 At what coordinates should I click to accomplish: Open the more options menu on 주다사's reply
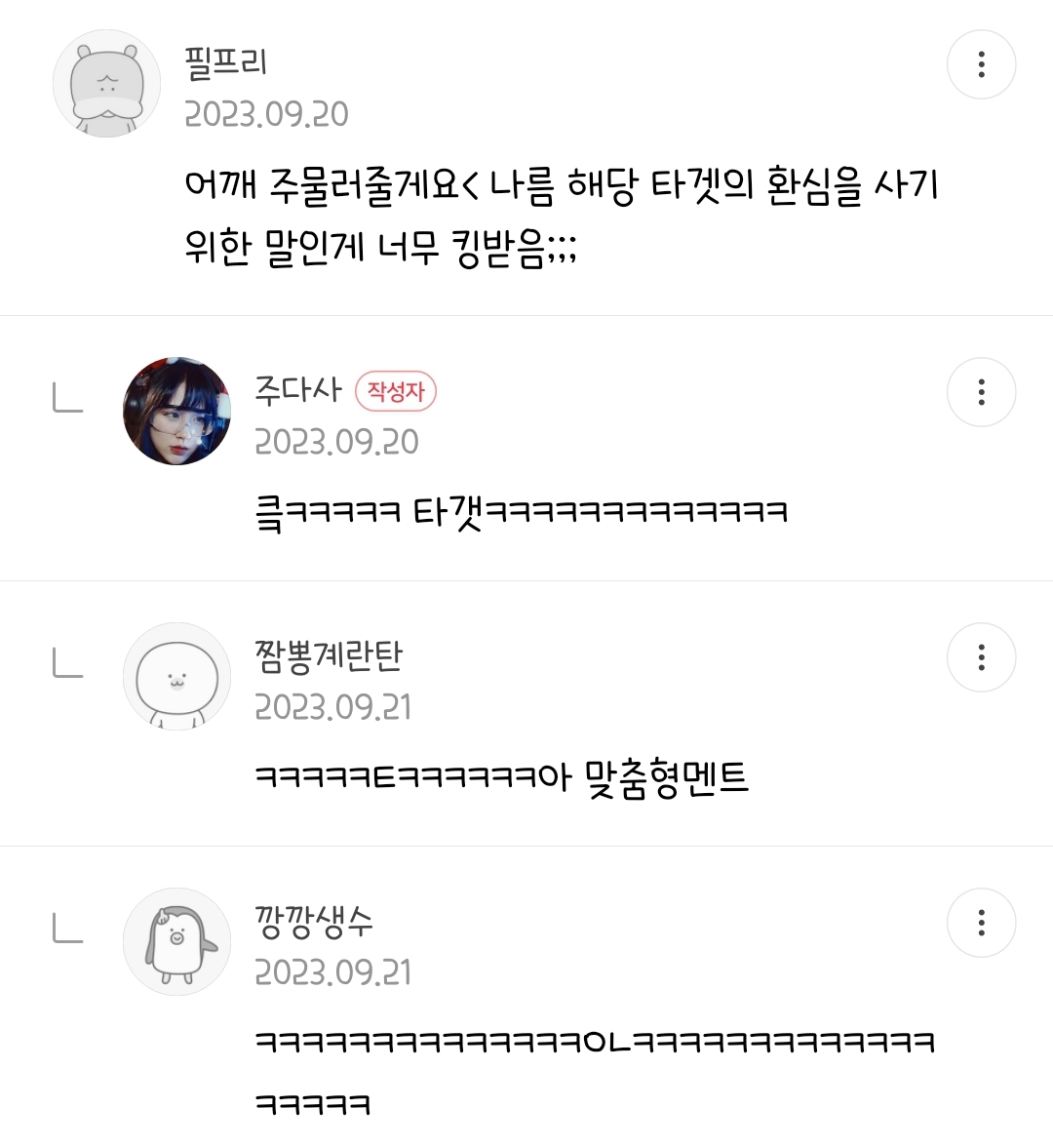click(x=981, y=392)
